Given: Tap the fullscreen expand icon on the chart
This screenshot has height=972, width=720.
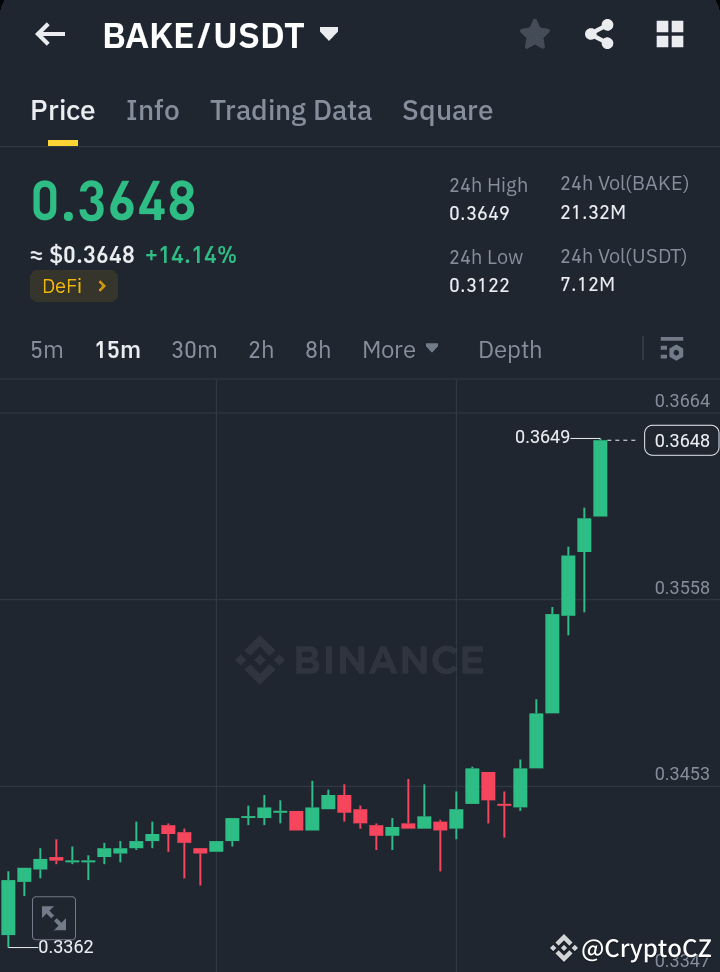Looking at the screenshot, I should coord(54,917).
